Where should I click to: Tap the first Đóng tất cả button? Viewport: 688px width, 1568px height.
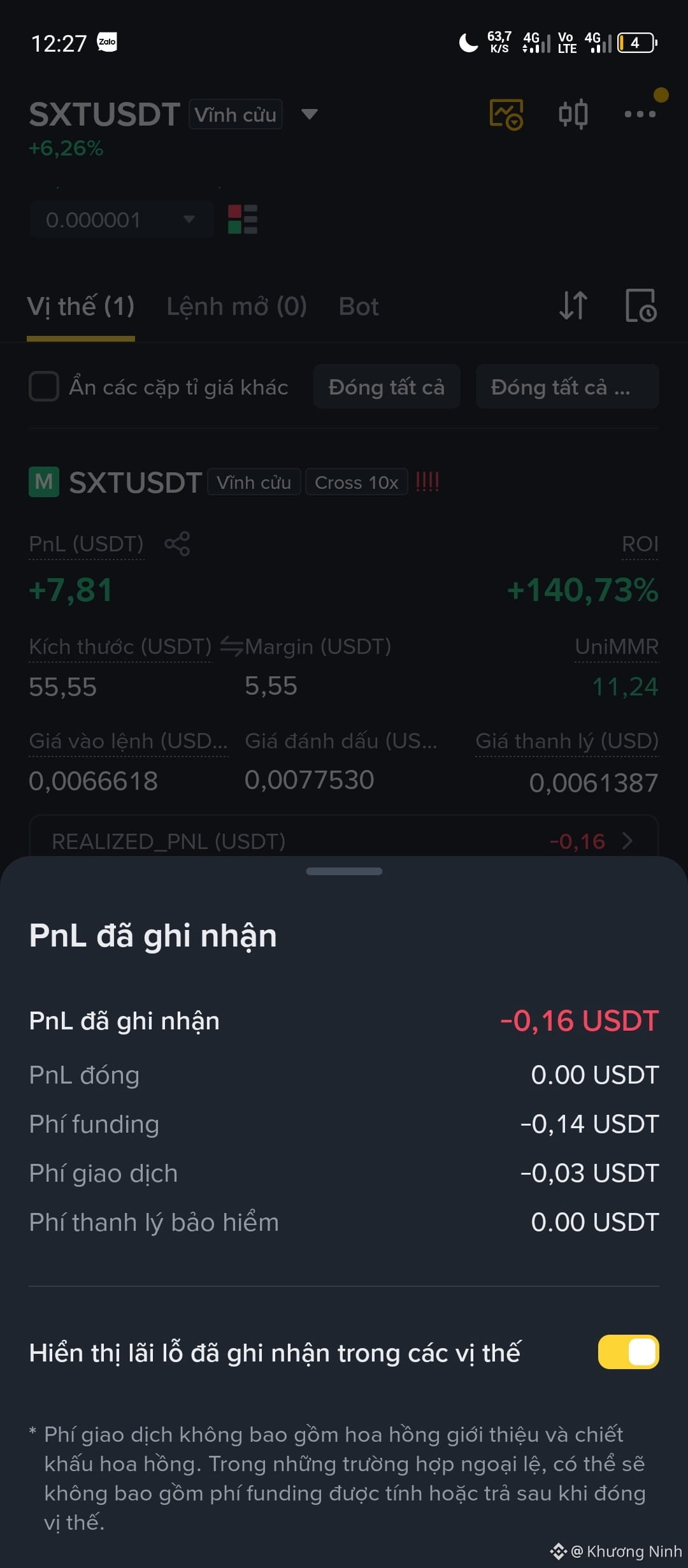point(387,386)
